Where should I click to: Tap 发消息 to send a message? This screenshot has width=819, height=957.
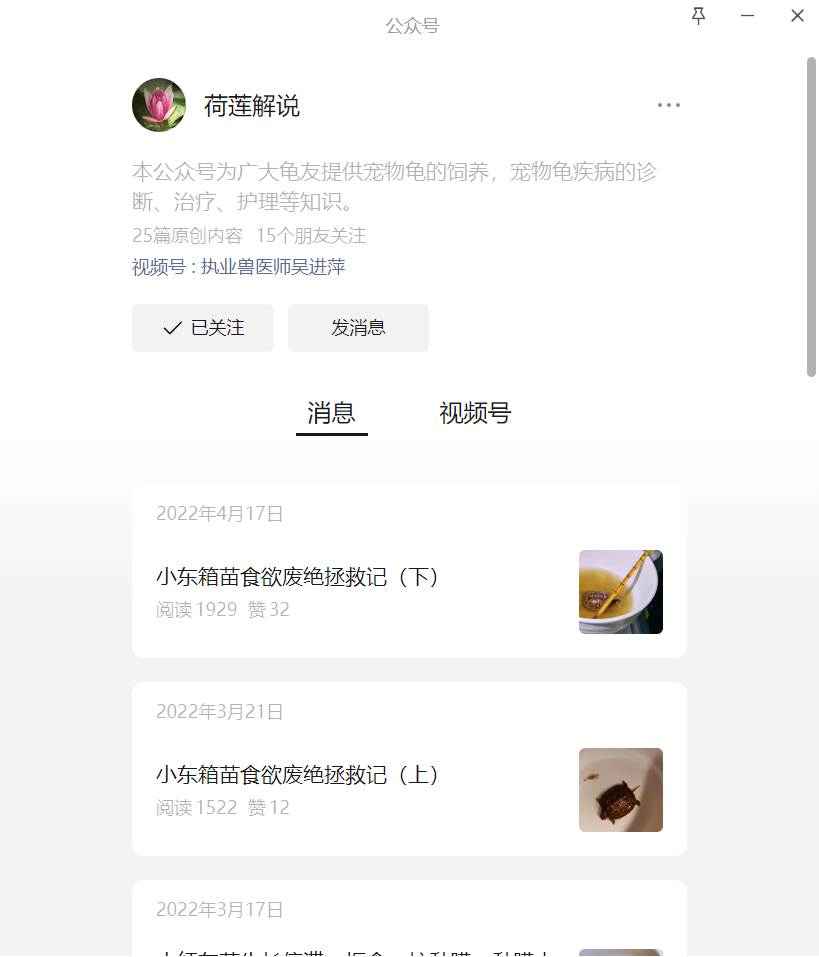pos(358,328)
